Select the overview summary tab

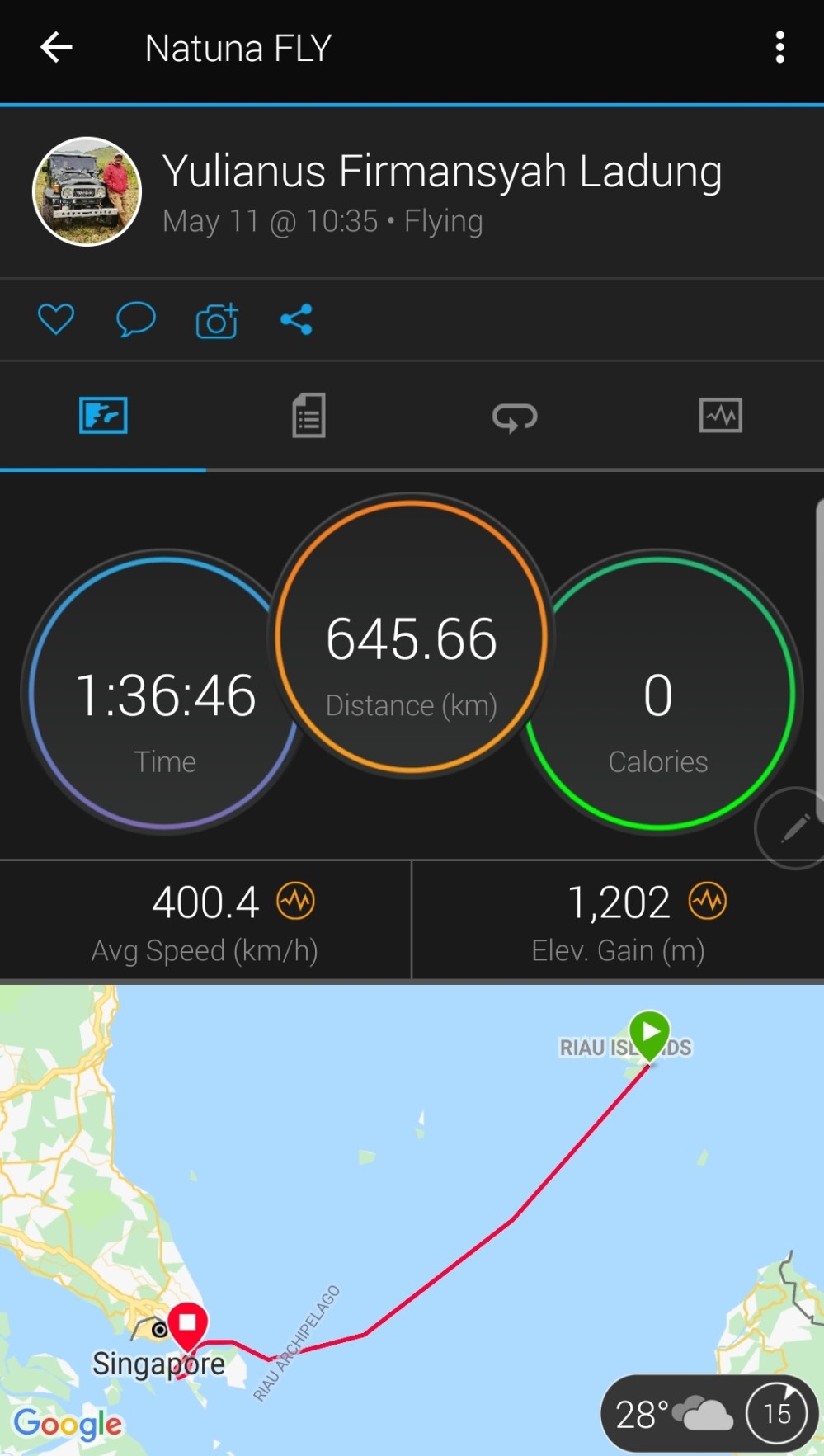click(x=103, y=415)
